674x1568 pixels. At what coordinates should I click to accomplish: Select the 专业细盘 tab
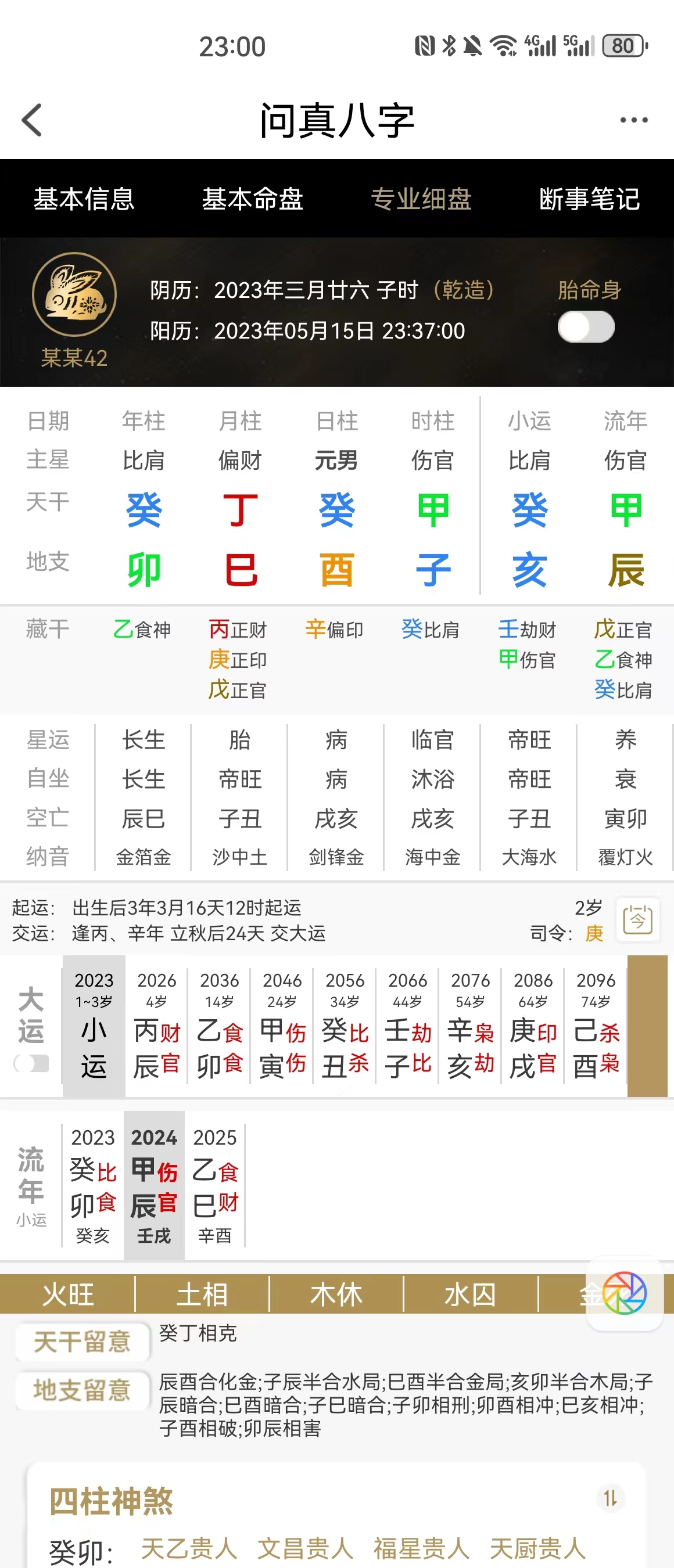[421, 199]
